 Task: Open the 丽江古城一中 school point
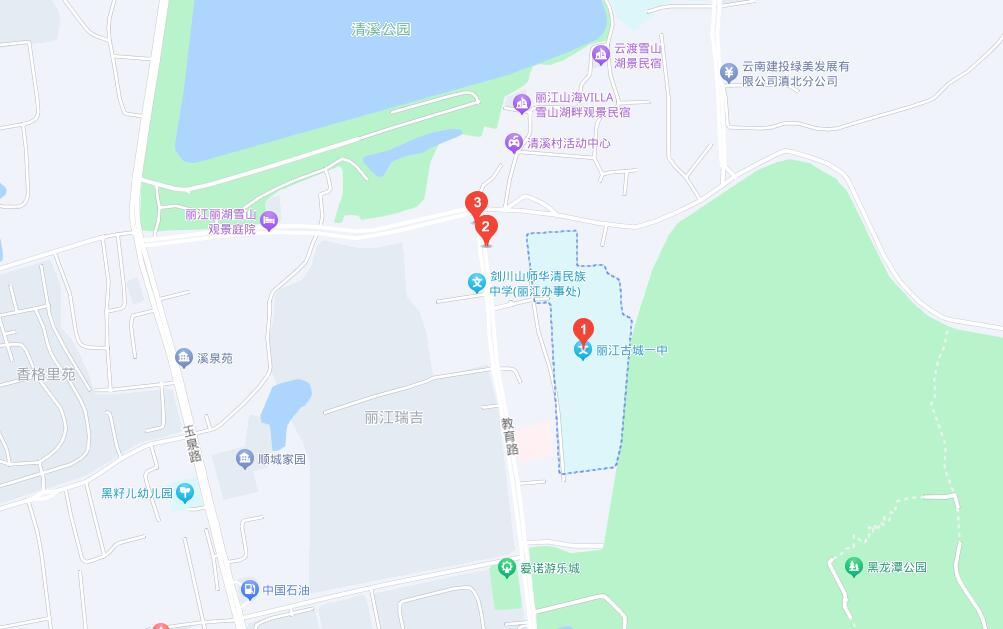tap(583, 351)
